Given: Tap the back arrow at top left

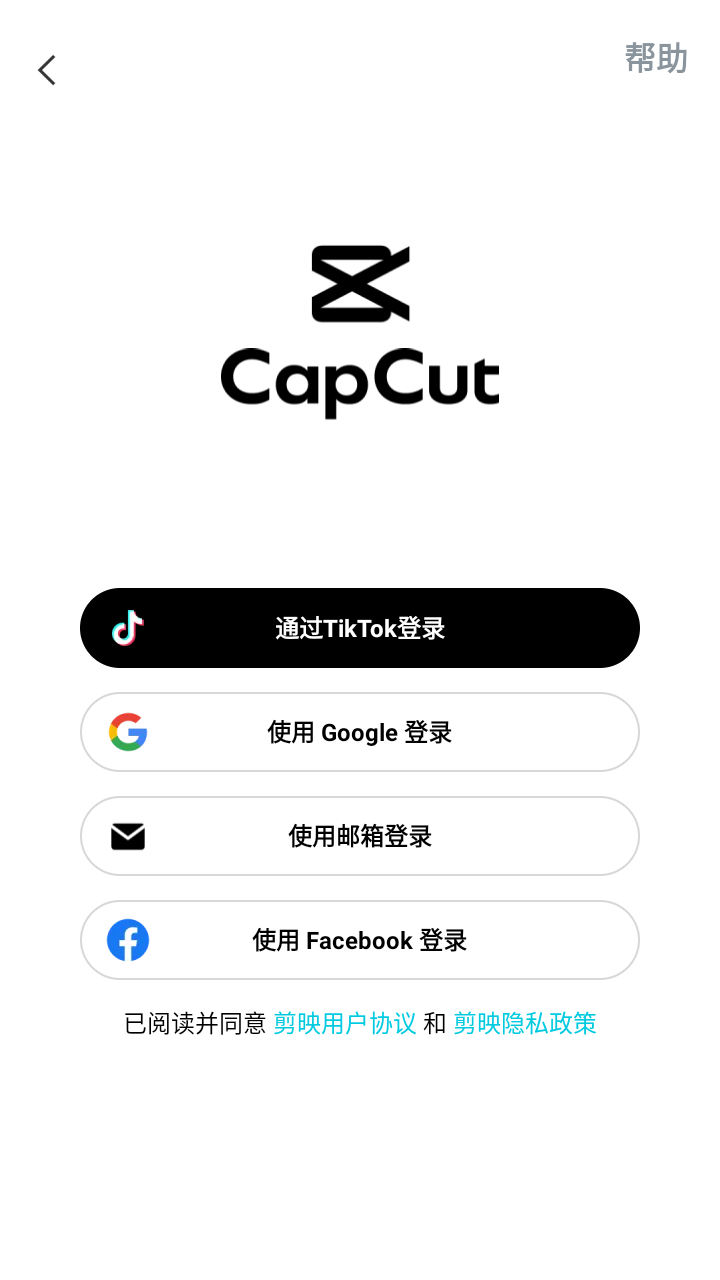Looking at the screenshot, I should (x=46, y=69).
